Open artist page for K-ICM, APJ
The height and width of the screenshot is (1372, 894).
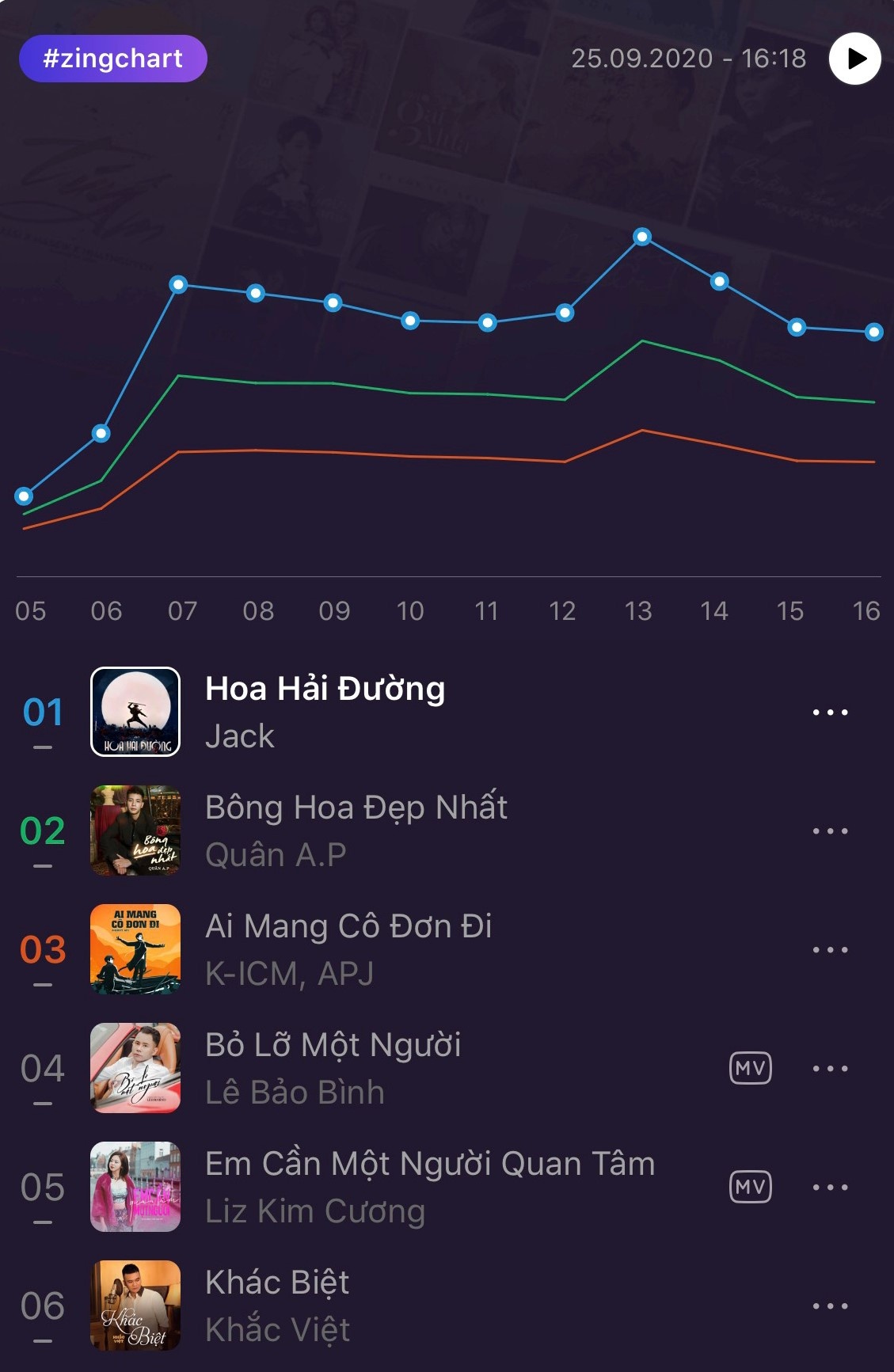coord(287,974)
